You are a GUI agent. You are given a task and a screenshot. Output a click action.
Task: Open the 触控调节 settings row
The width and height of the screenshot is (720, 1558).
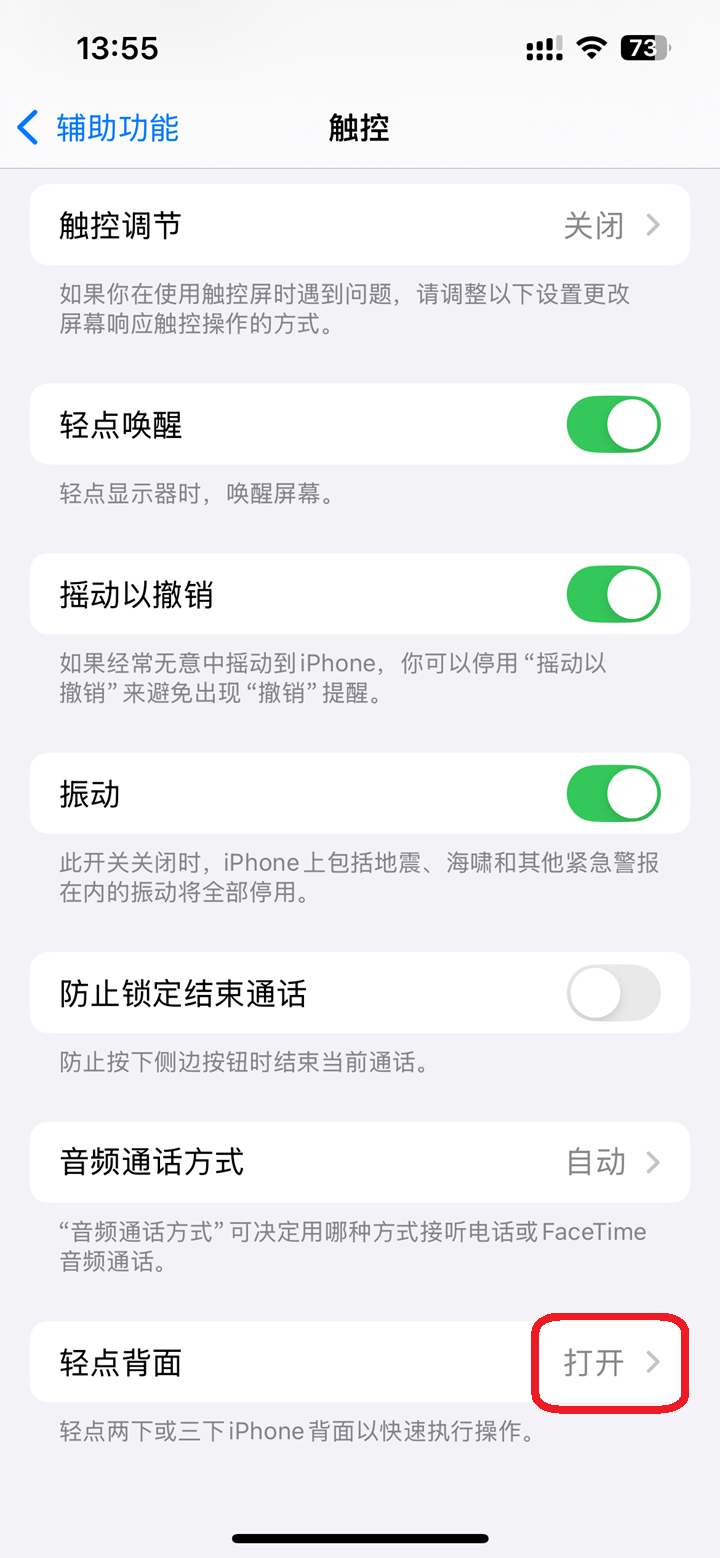[x=359, y=225]
